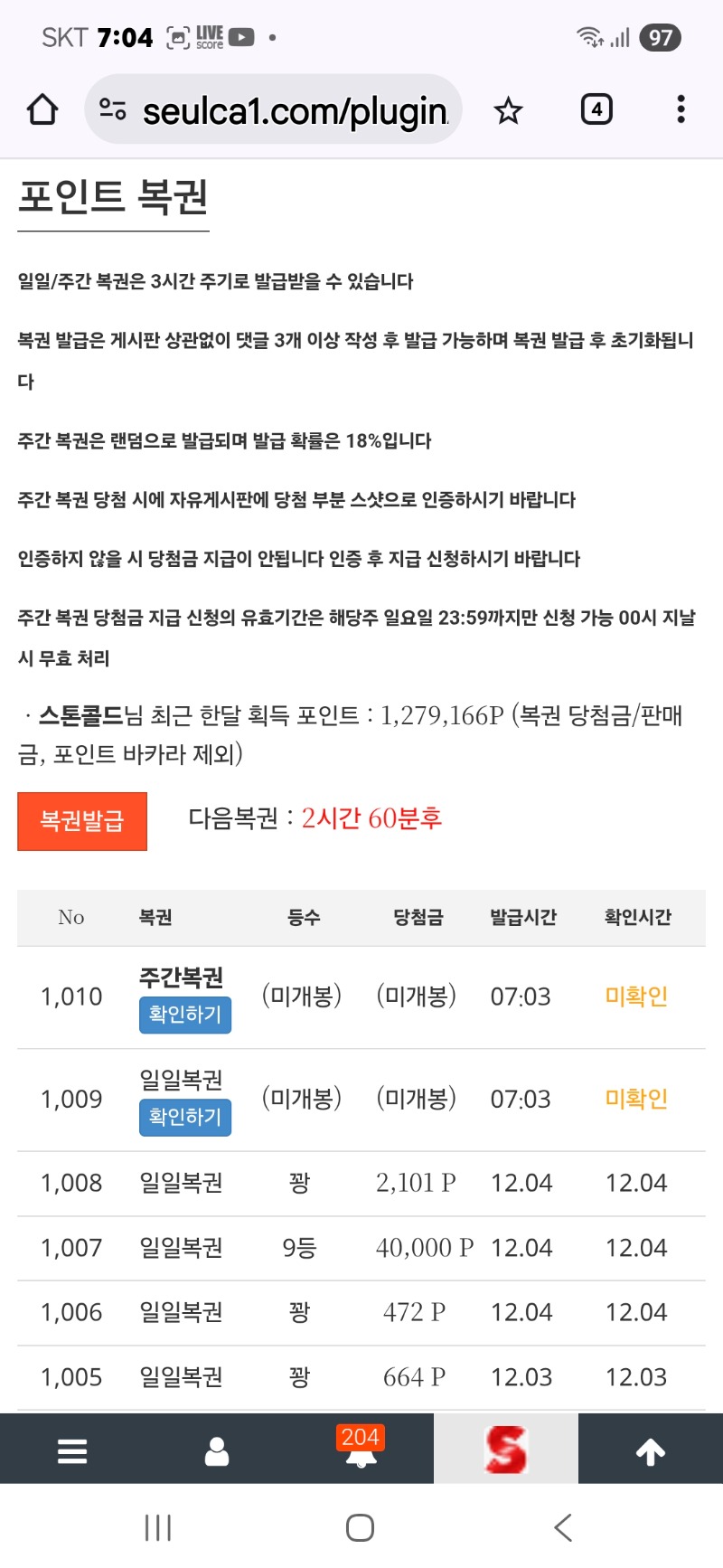Open the hamburger menu in bottom bar
The height and width of the screenshot is (1568, 723).
coord(72,1450)
